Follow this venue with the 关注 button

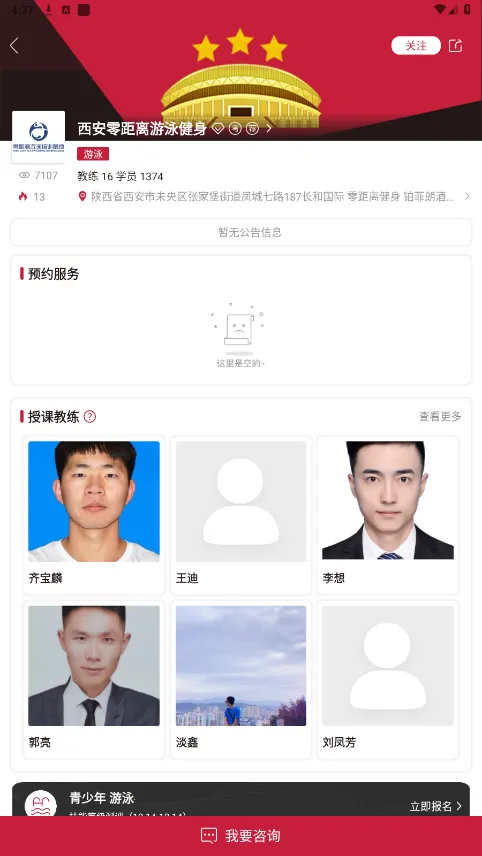coord(416,46)
